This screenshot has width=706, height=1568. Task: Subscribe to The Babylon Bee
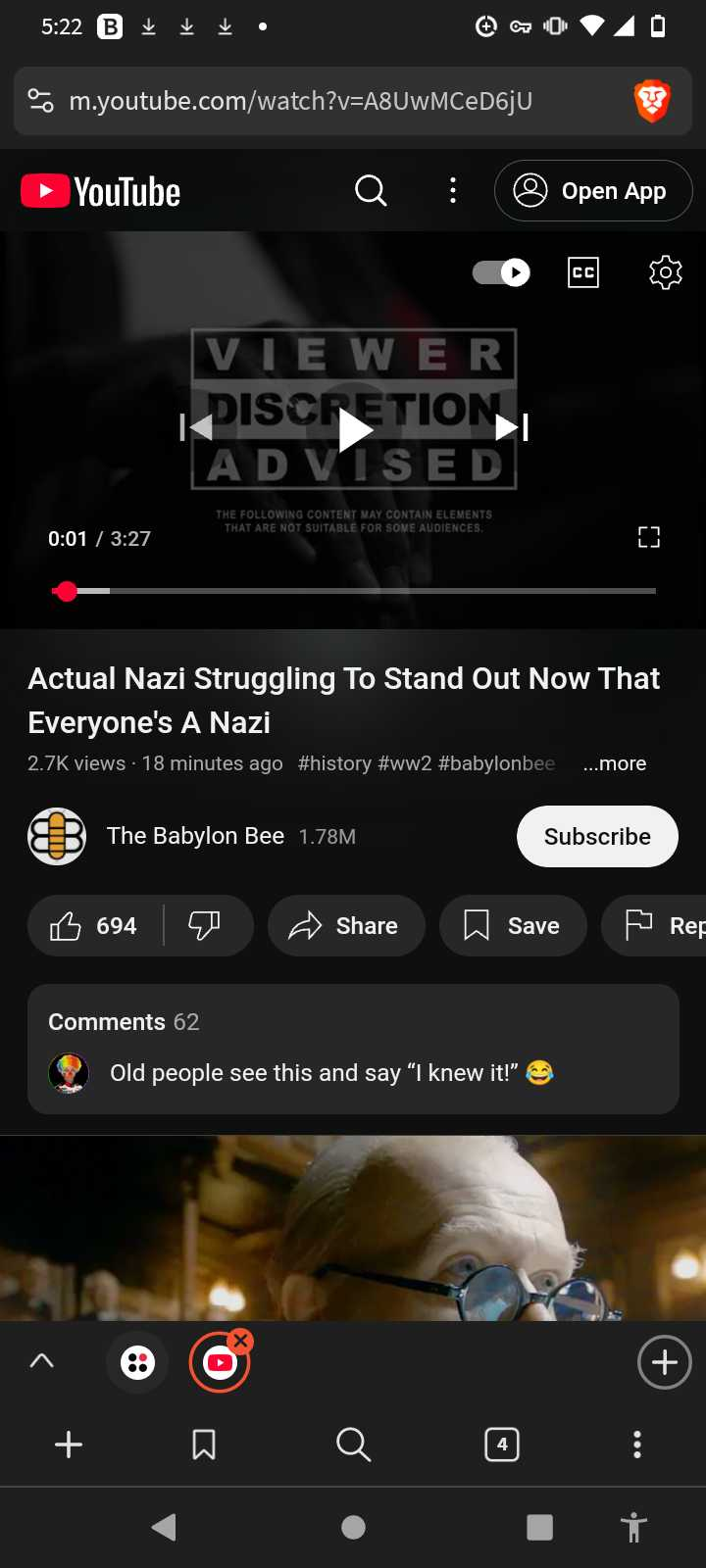pyautogui.click(x=597, y=836)
